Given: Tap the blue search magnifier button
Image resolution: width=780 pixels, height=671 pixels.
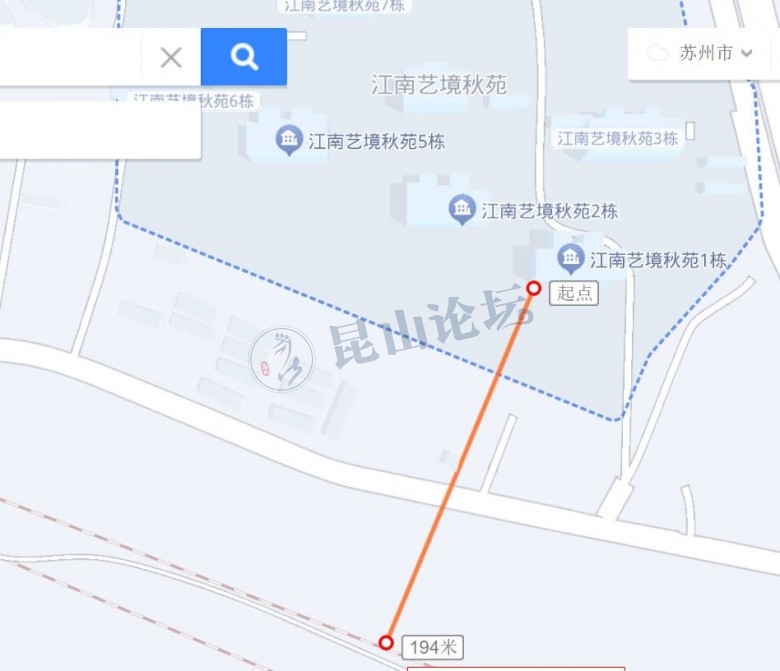Looking at the screenshot, I should pos(244,57).
